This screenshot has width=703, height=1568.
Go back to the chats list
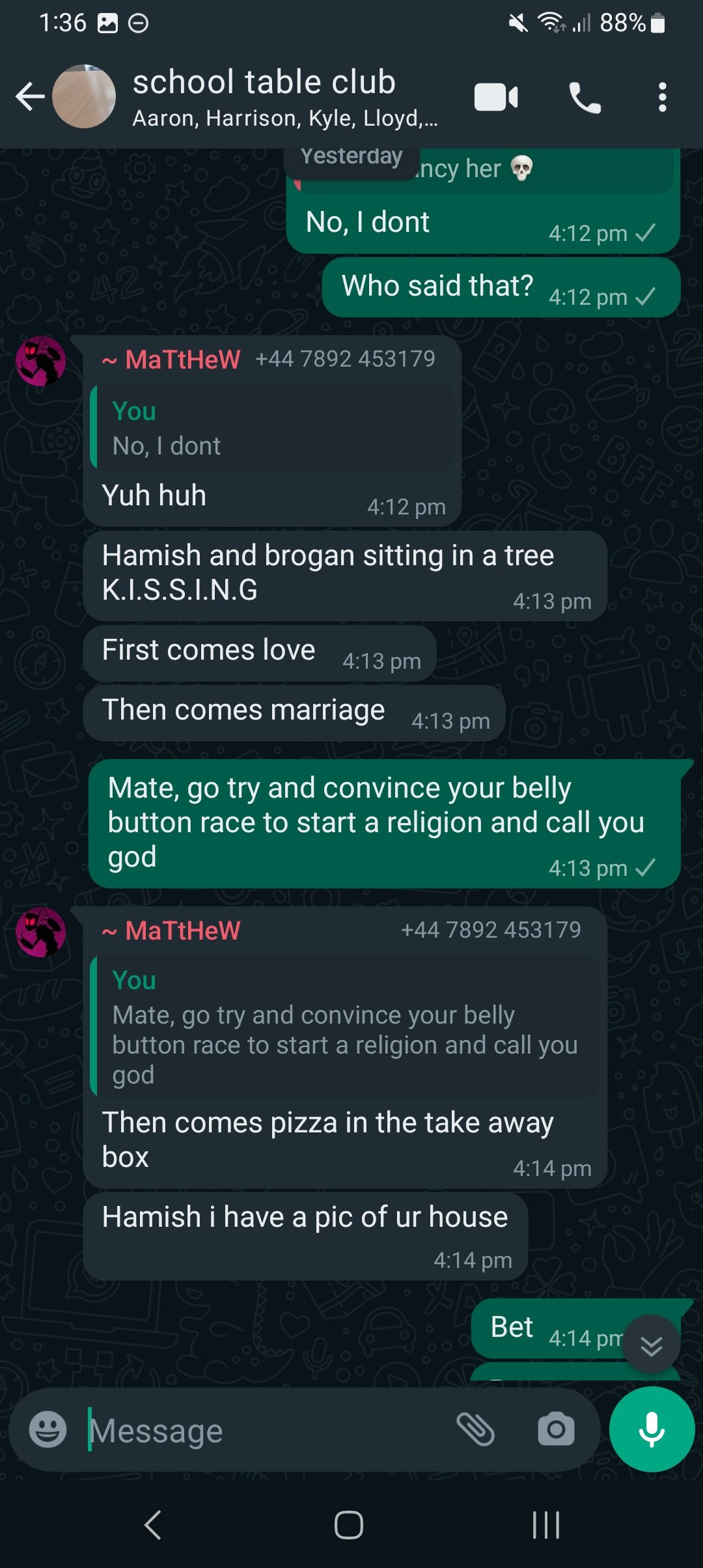tap(29, 98)
